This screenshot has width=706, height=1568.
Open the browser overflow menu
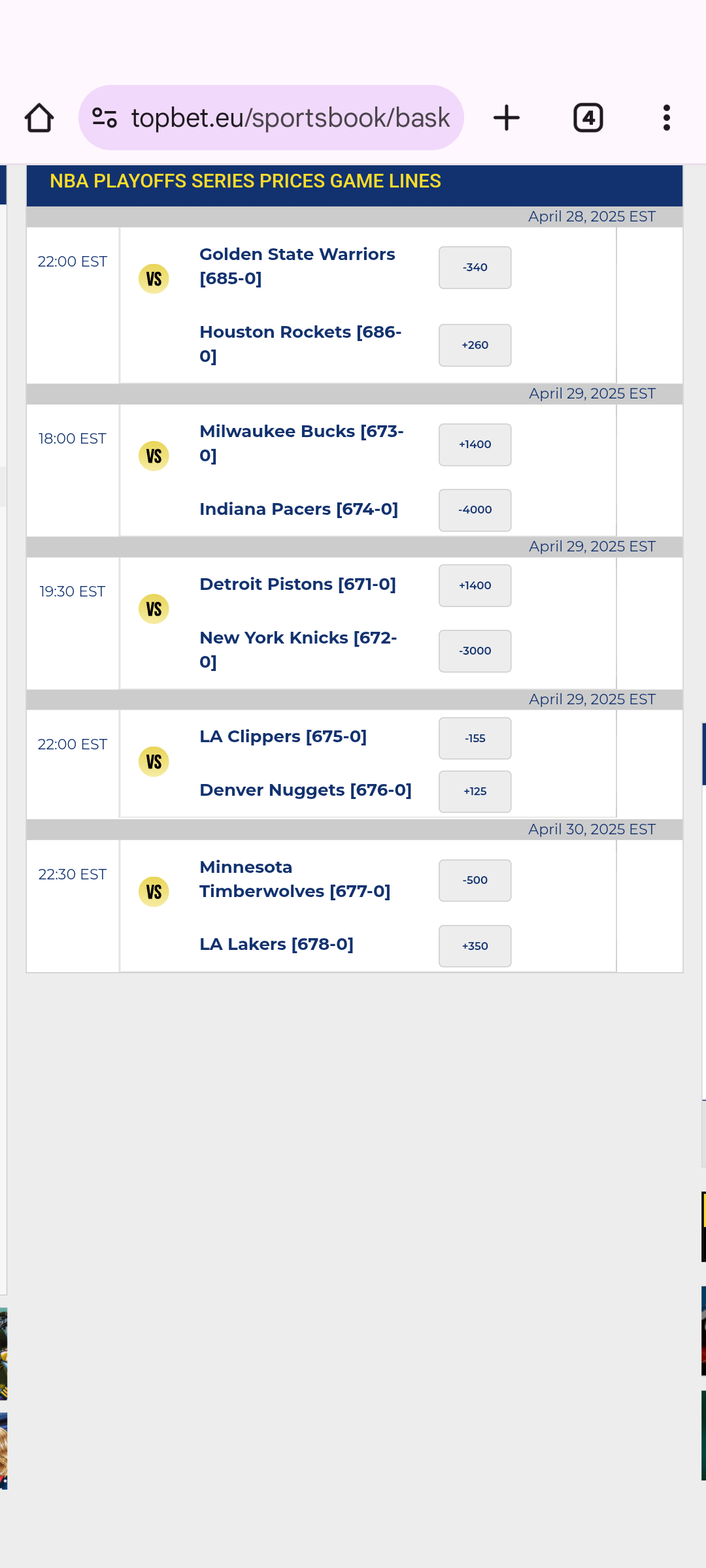pyautogui.click(x=666, y=118)
